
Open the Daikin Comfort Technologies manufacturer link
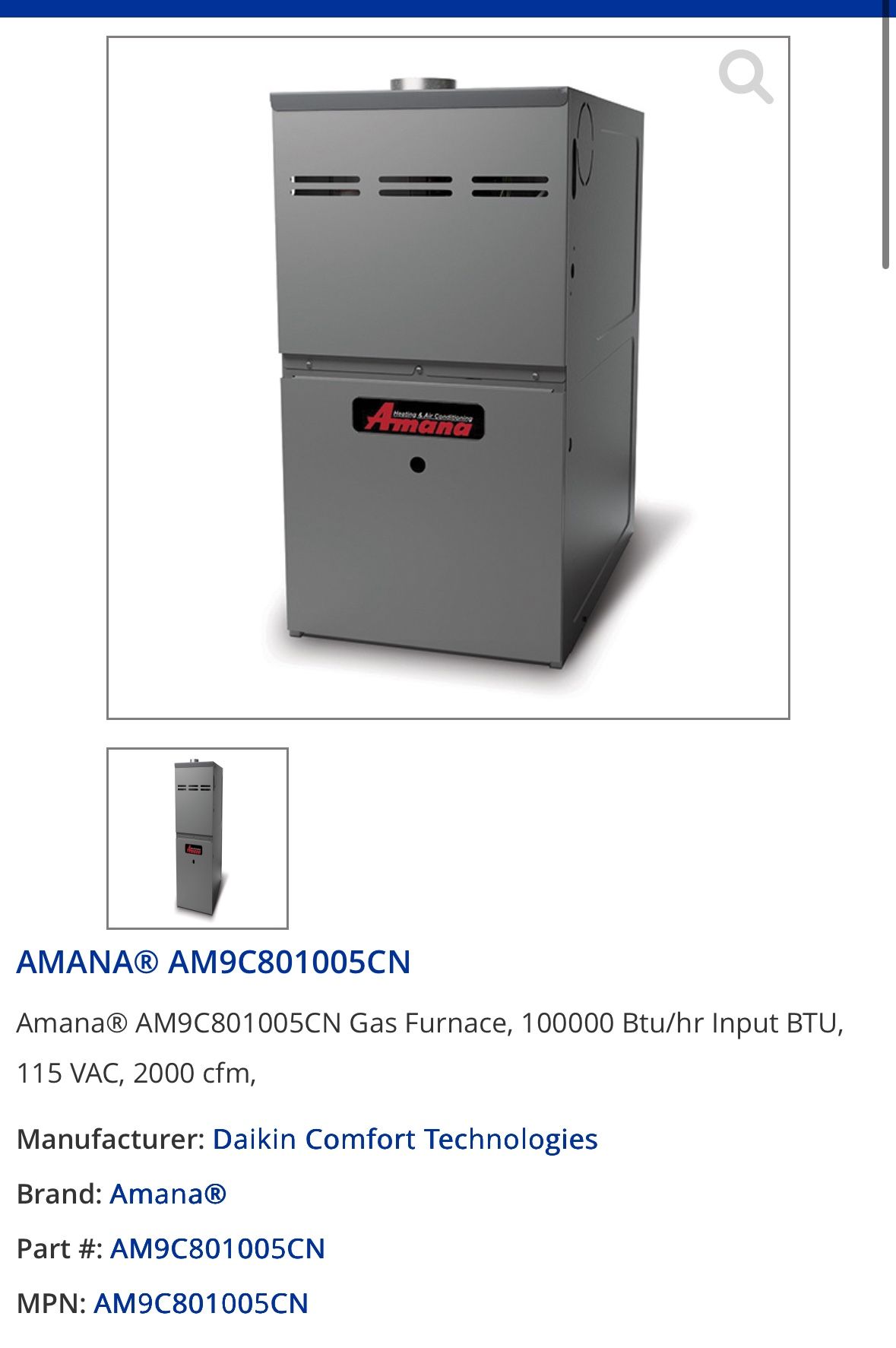[x=405, y=1139]
